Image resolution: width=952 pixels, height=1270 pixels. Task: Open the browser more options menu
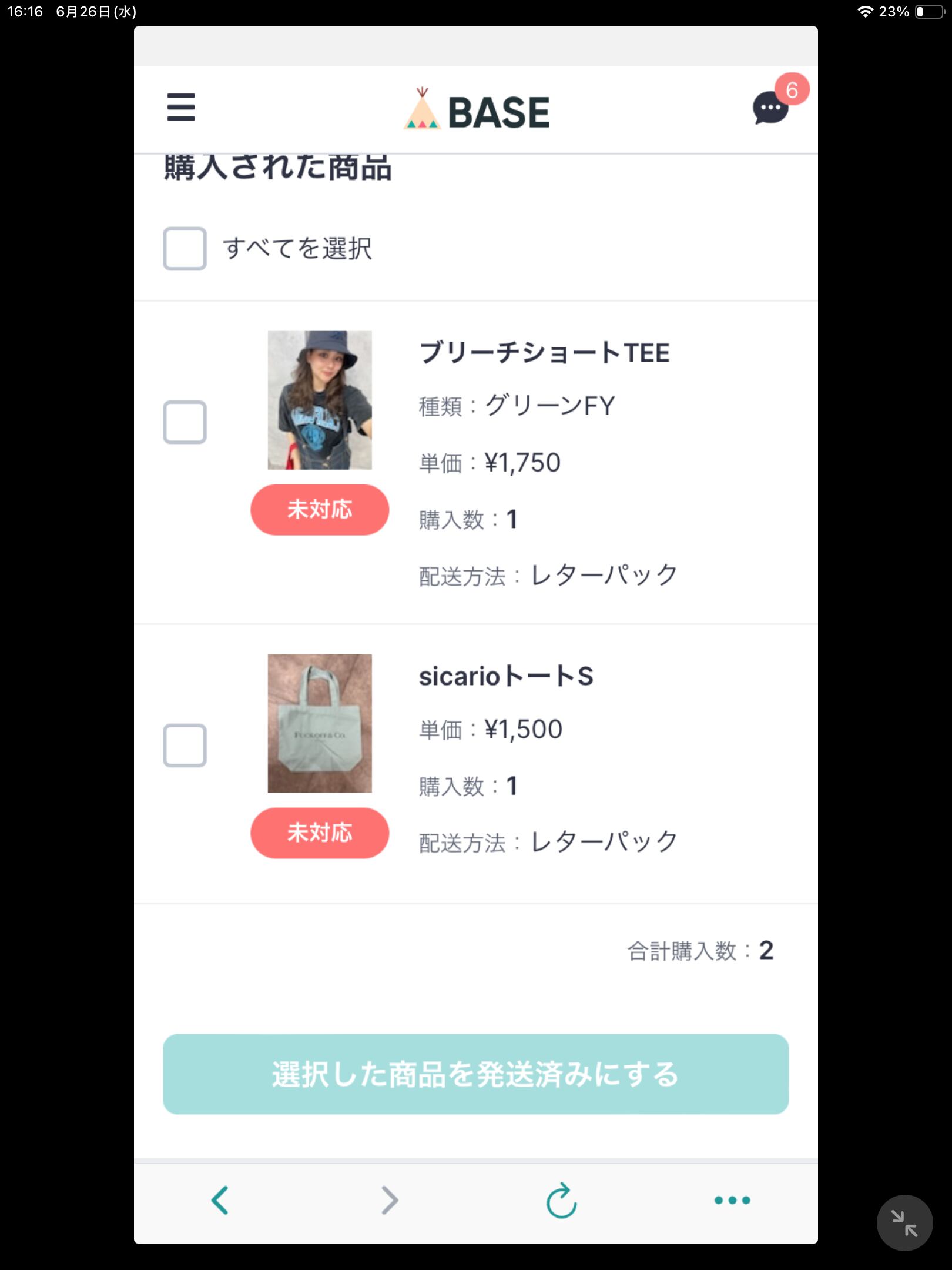(732, 1200)
